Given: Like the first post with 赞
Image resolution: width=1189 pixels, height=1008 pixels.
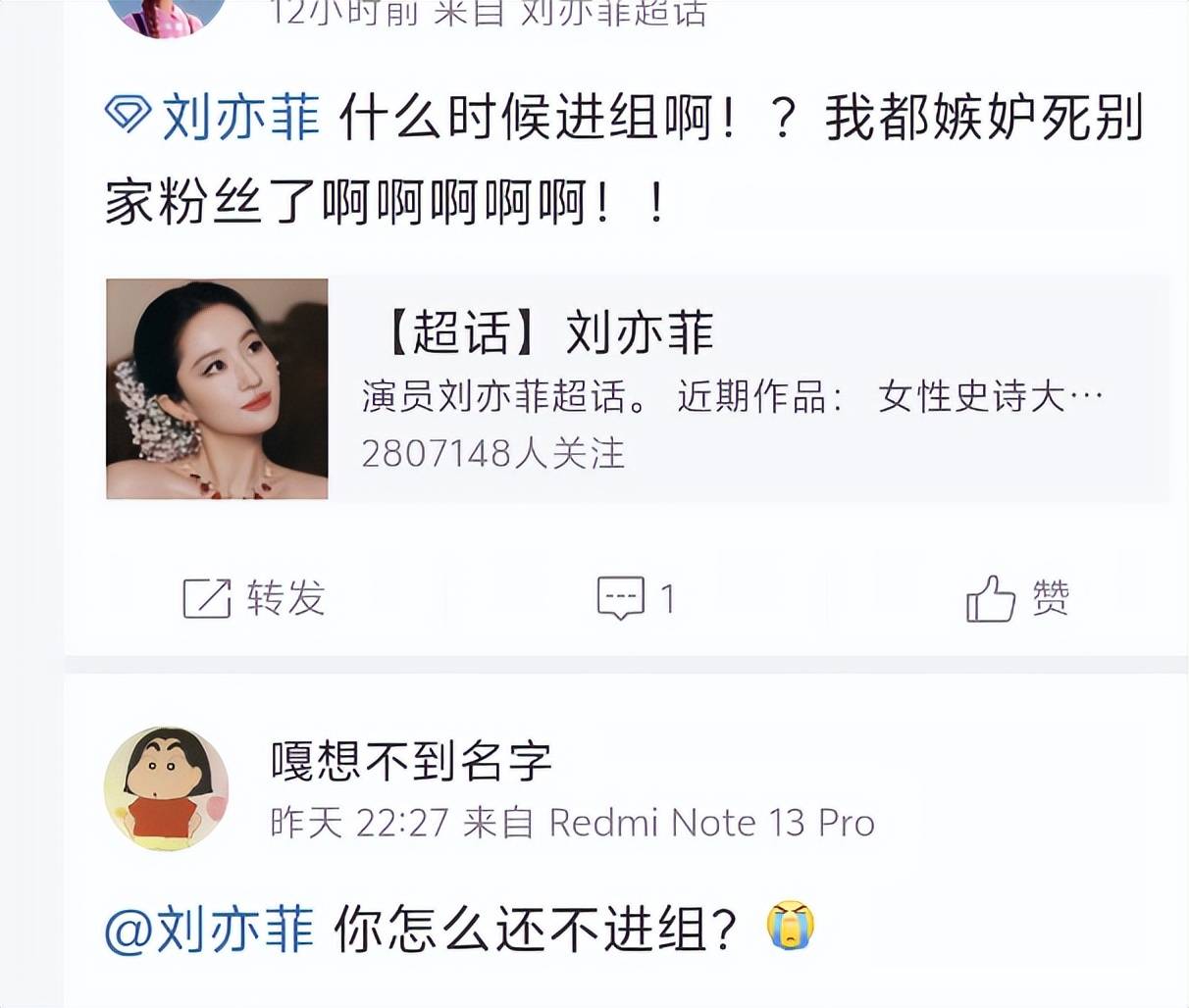Looking at the screenshot, I should click(x=1017, y=597).
